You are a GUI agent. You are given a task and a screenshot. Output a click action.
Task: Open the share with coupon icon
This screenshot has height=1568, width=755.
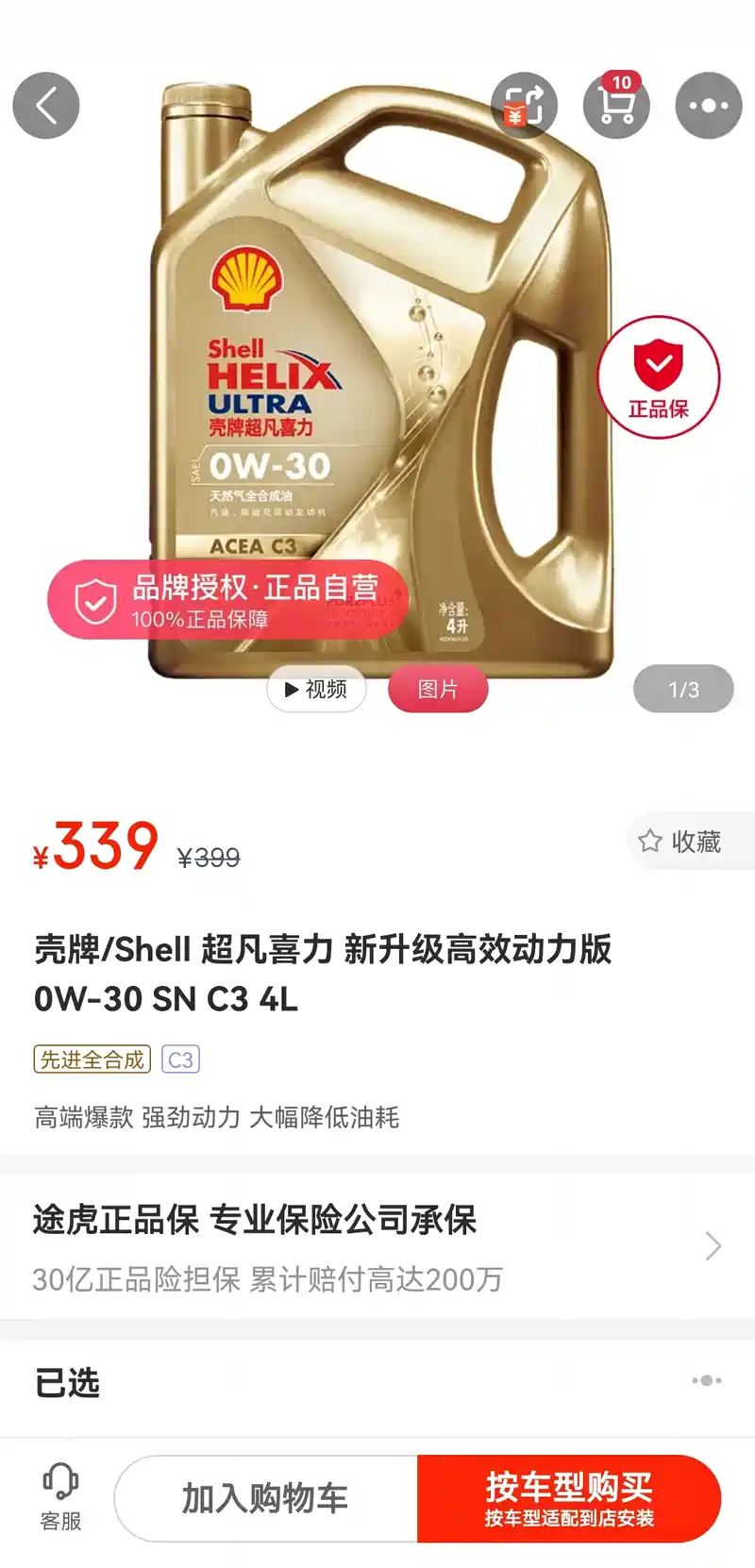pyautogui.click(x=524, y=105)
